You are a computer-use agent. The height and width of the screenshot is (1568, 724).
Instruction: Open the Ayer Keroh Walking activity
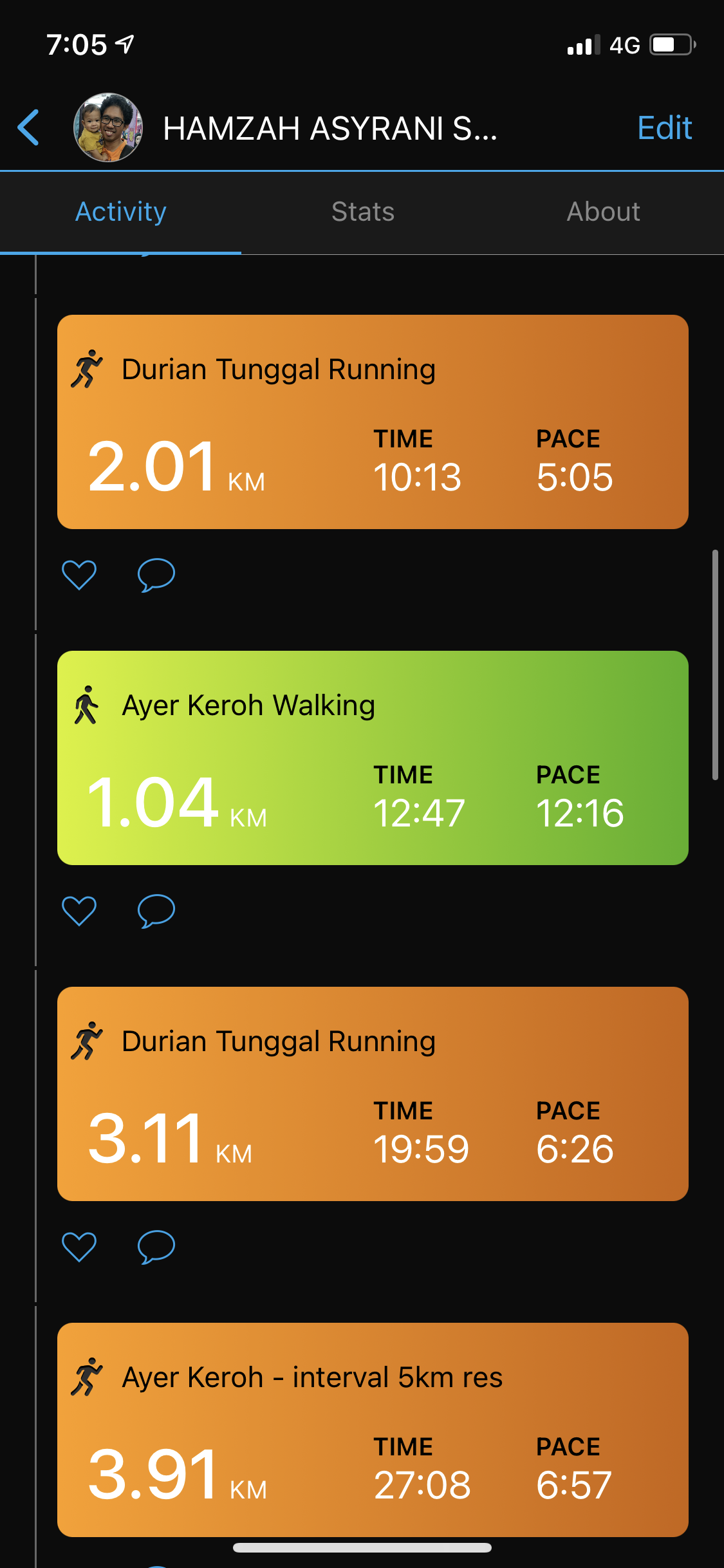tap(373, 758)
